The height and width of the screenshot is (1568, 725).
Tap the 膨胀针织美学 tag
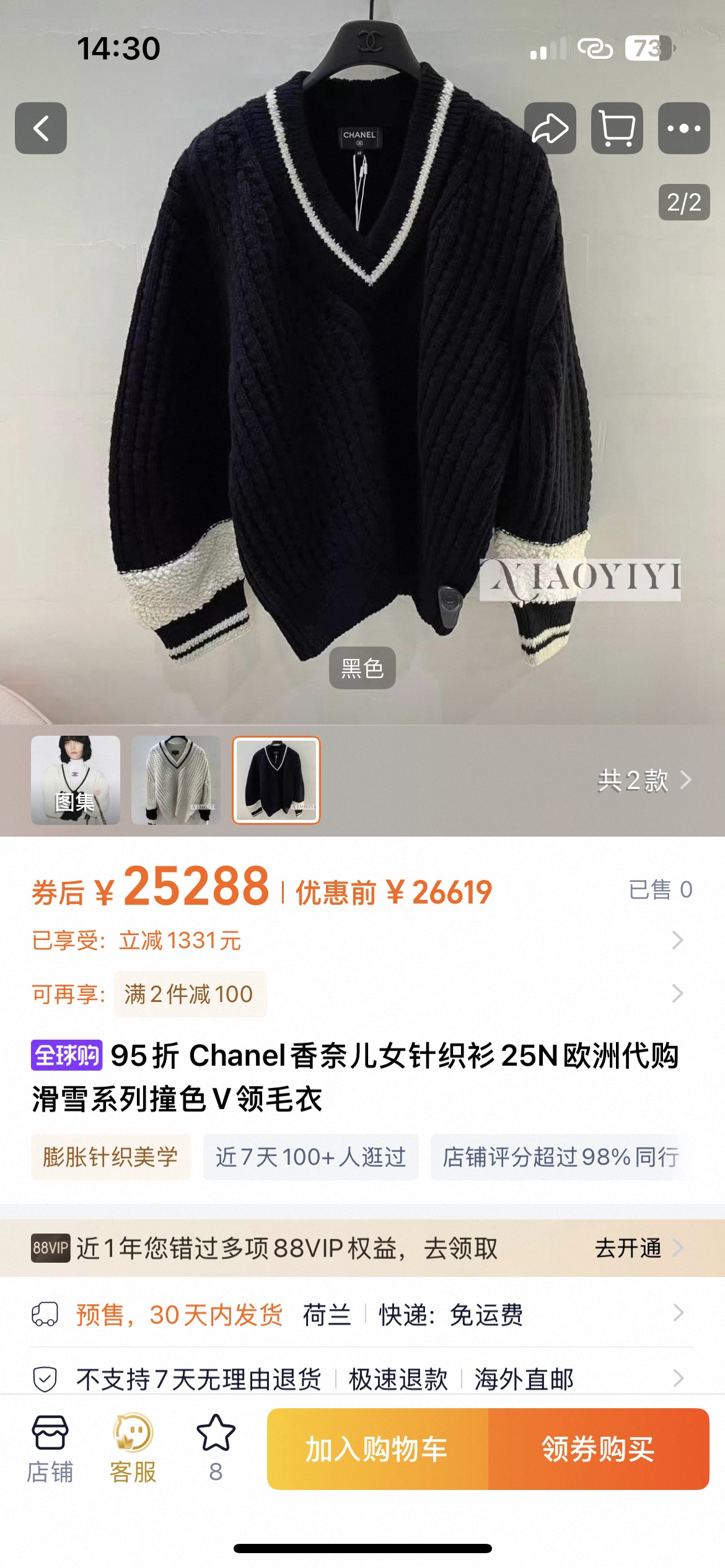click(x=111, y=1157)
